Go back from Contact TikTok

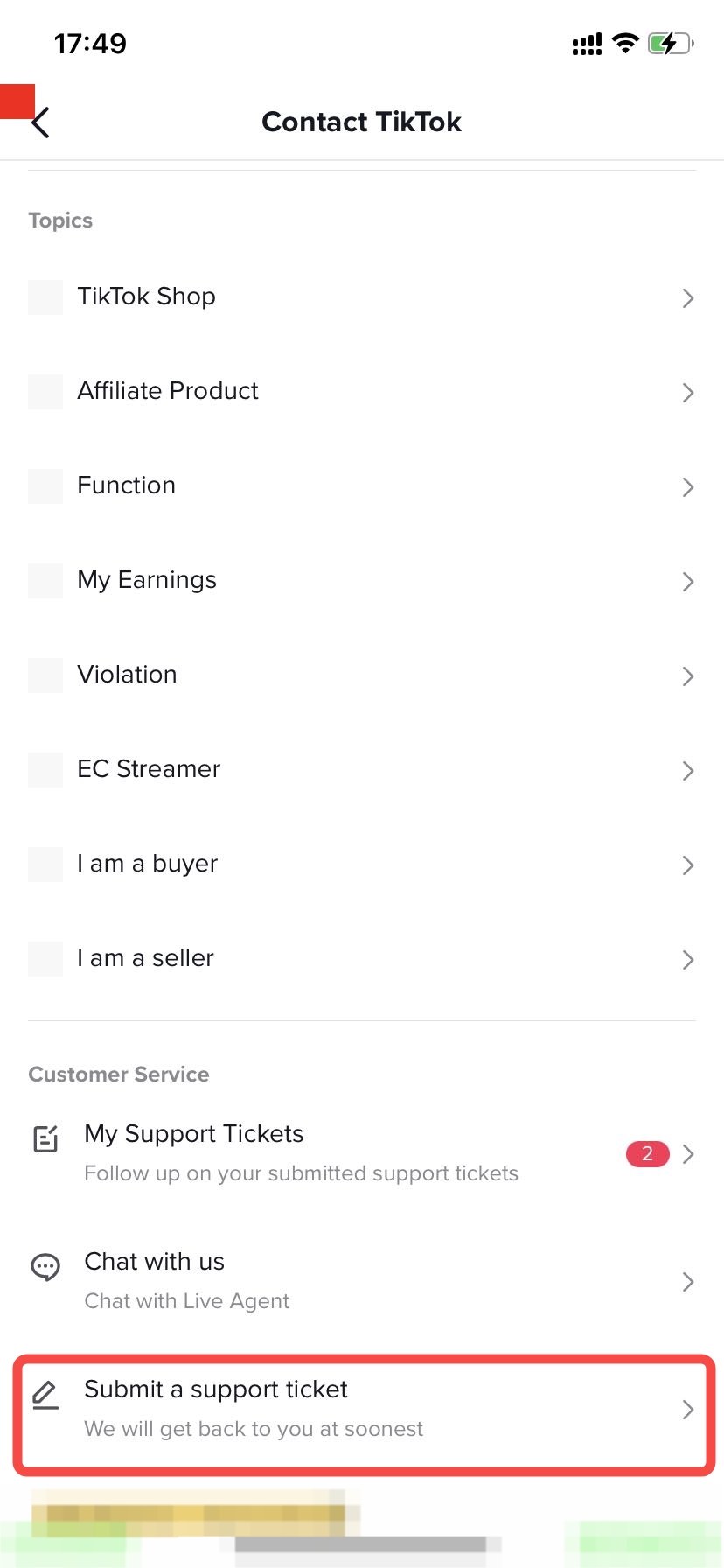pyautogui.click(x=40, y=122)
